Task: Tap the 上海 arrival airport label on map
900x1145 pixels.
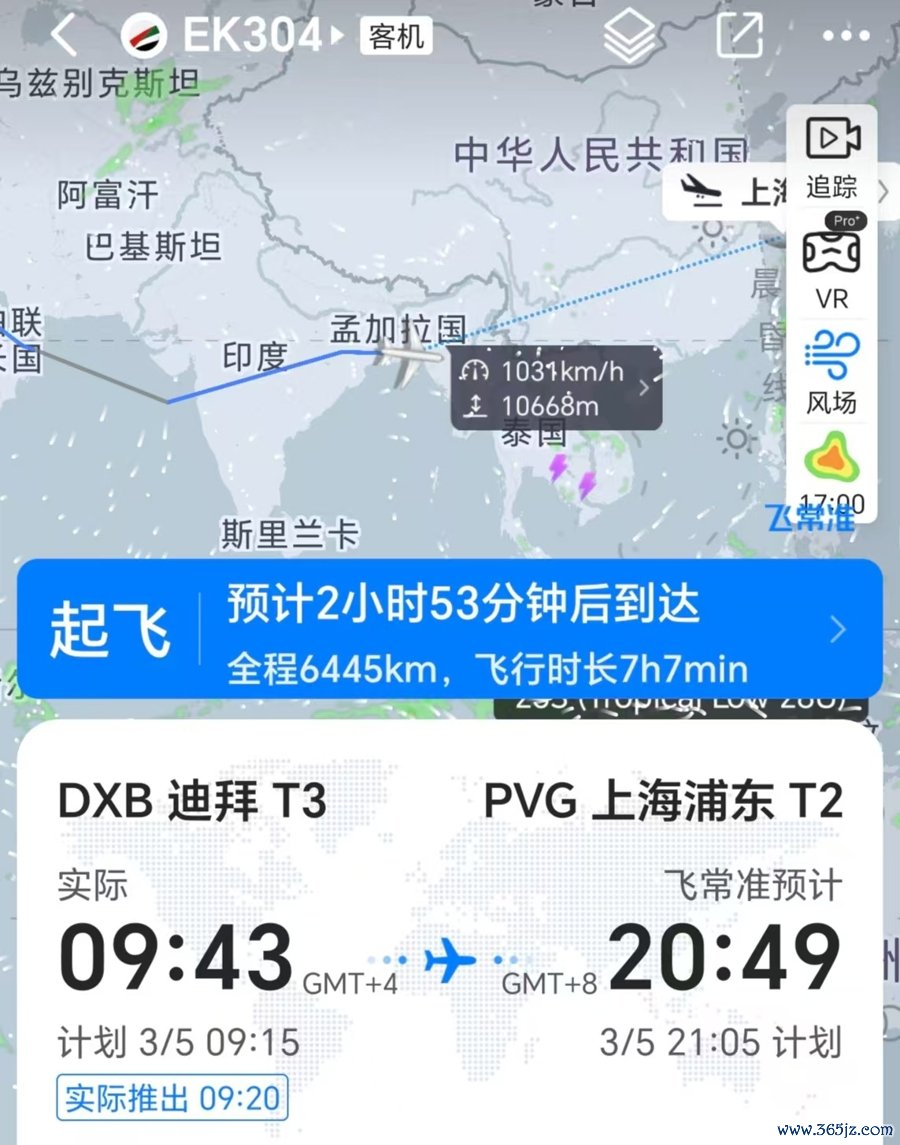Action: [x=735, y=192]
